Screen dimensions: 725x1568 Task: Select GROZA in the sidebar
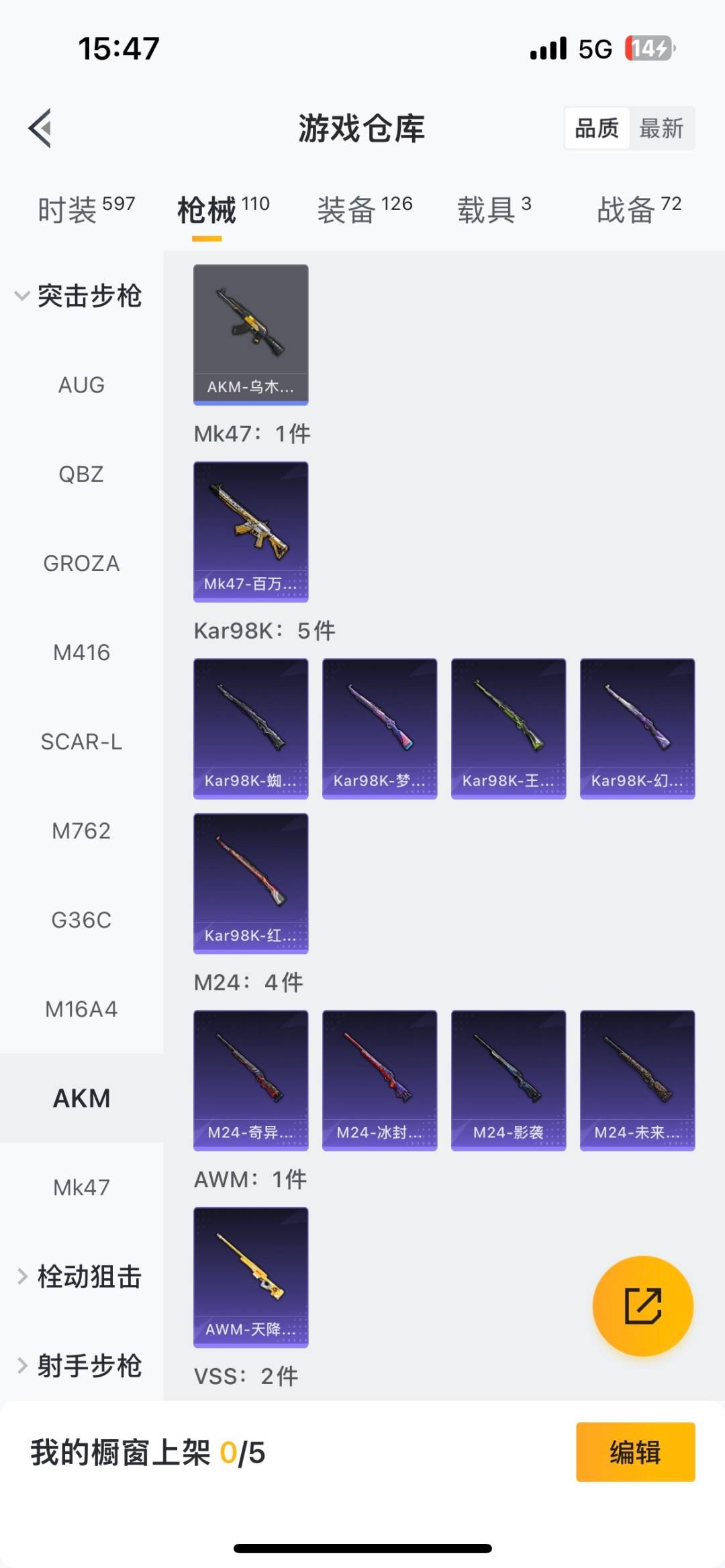[x=81, y=564]
